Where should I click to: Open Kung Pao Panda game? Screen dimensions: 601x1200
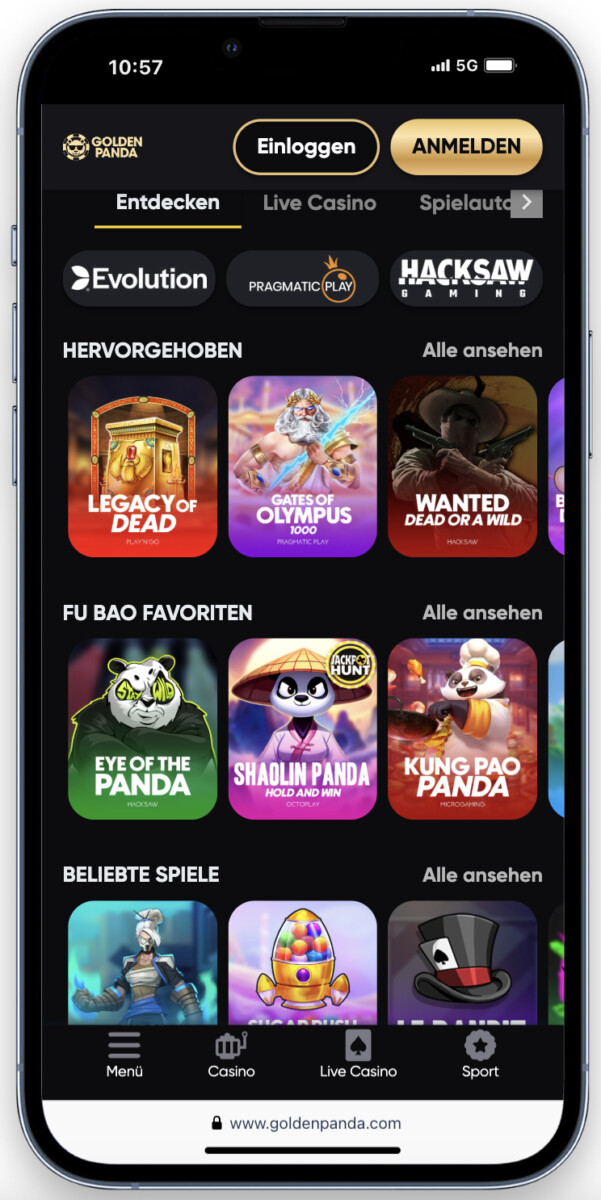pos(462,728)
